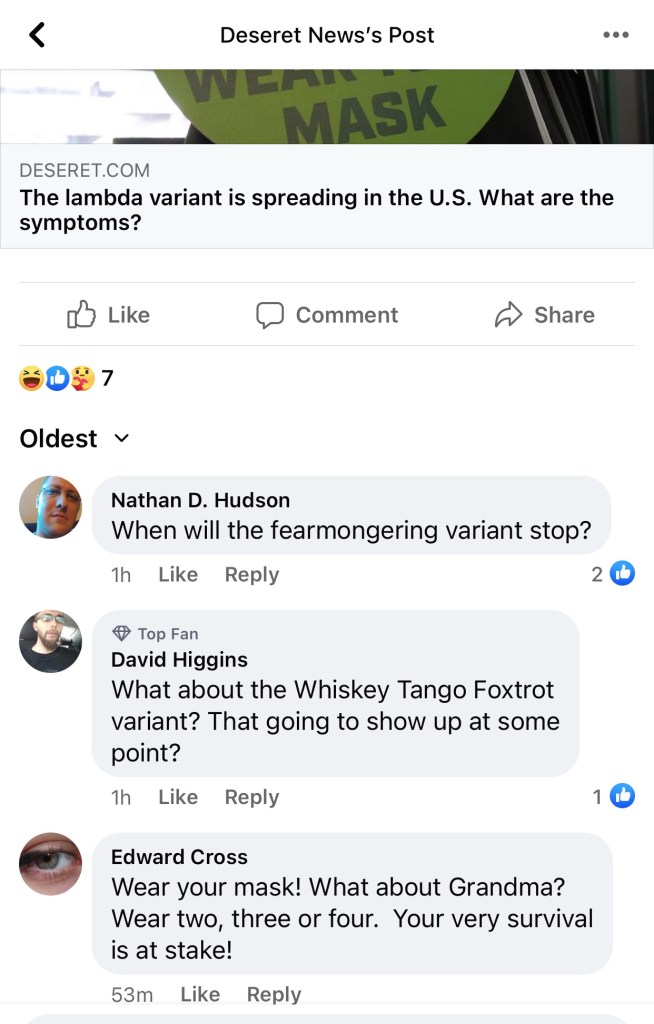Screen dimensions: 654x1024
Task: Change comment sorting from Oldest
Action: coord(75,438)
